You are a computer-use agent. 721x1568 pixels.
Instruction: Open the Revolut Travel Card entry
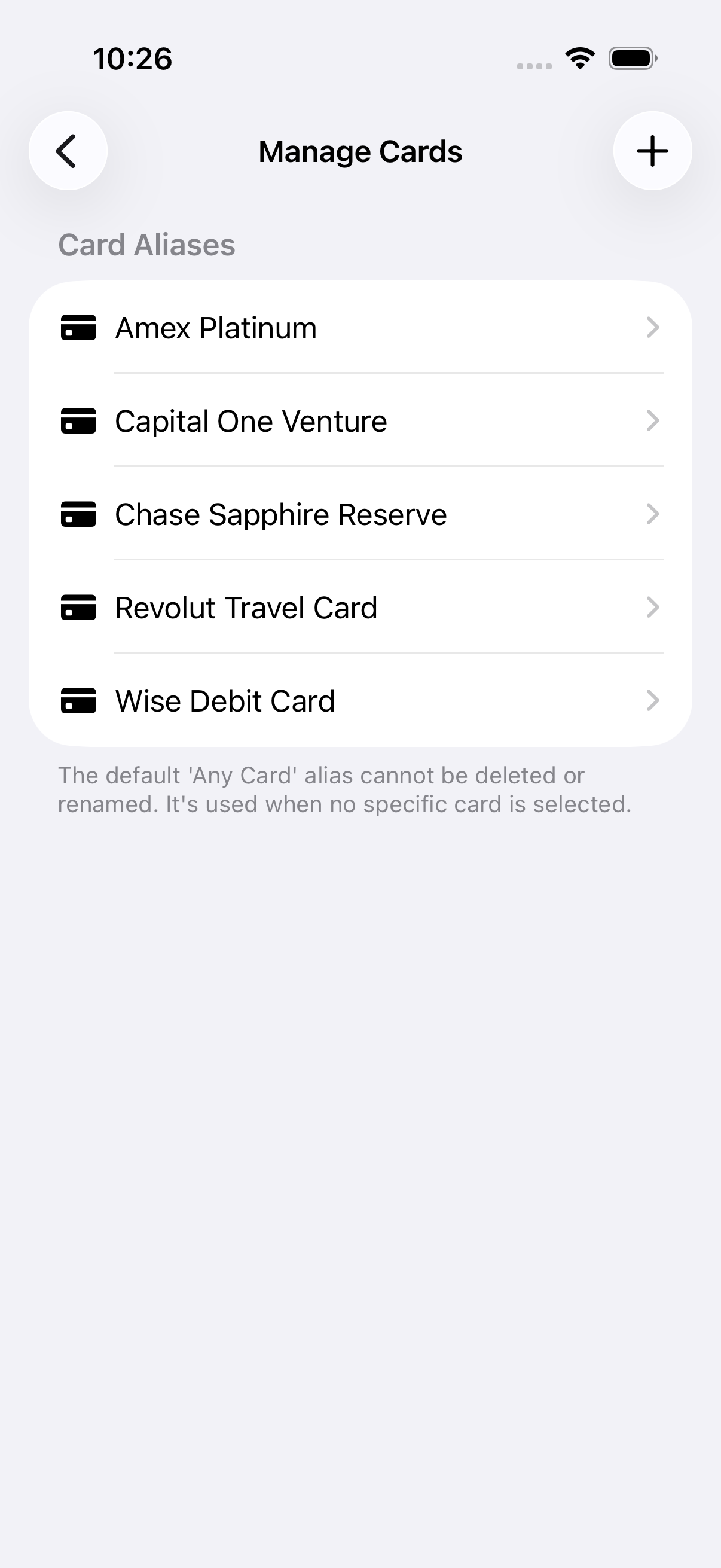pyautogui.click(x=652, y=608)
